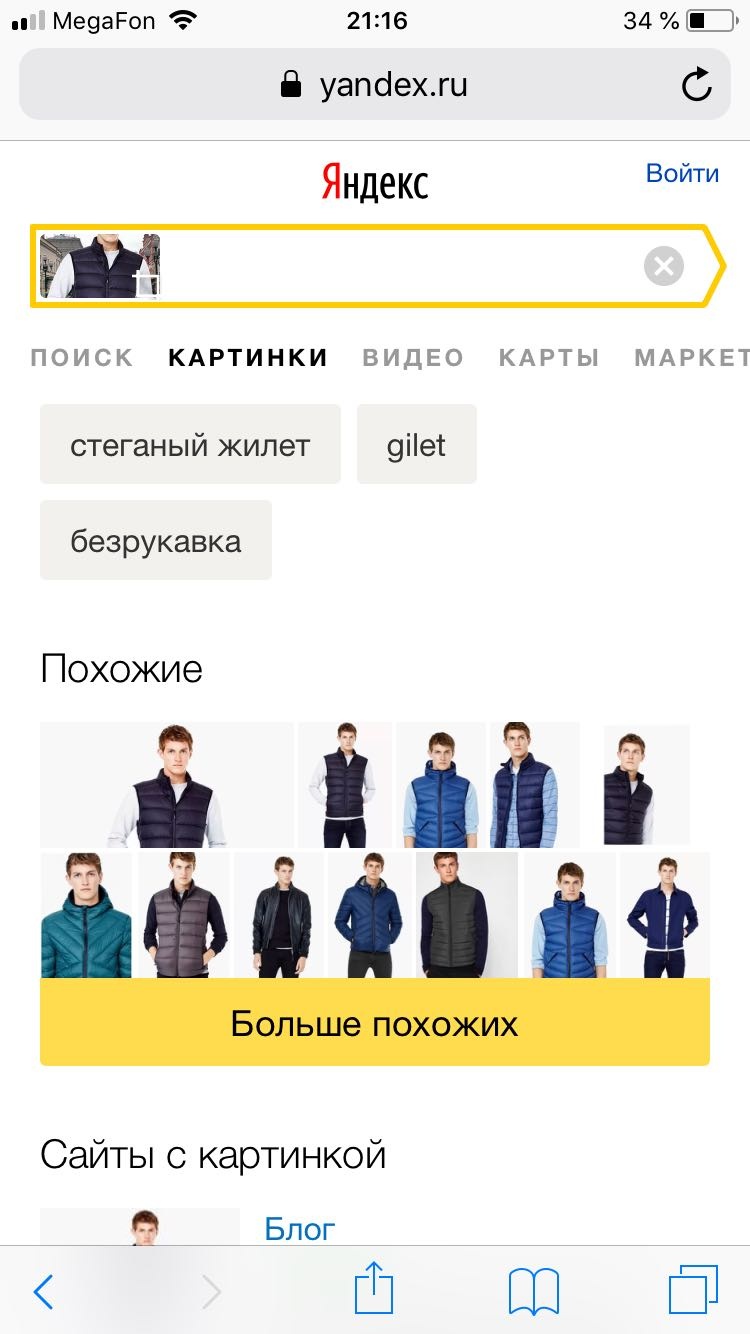Image resolution: width=750 pixels, height=1334 pixels.
Task: Open the Safari share sheet
Action: [375, 1289]
